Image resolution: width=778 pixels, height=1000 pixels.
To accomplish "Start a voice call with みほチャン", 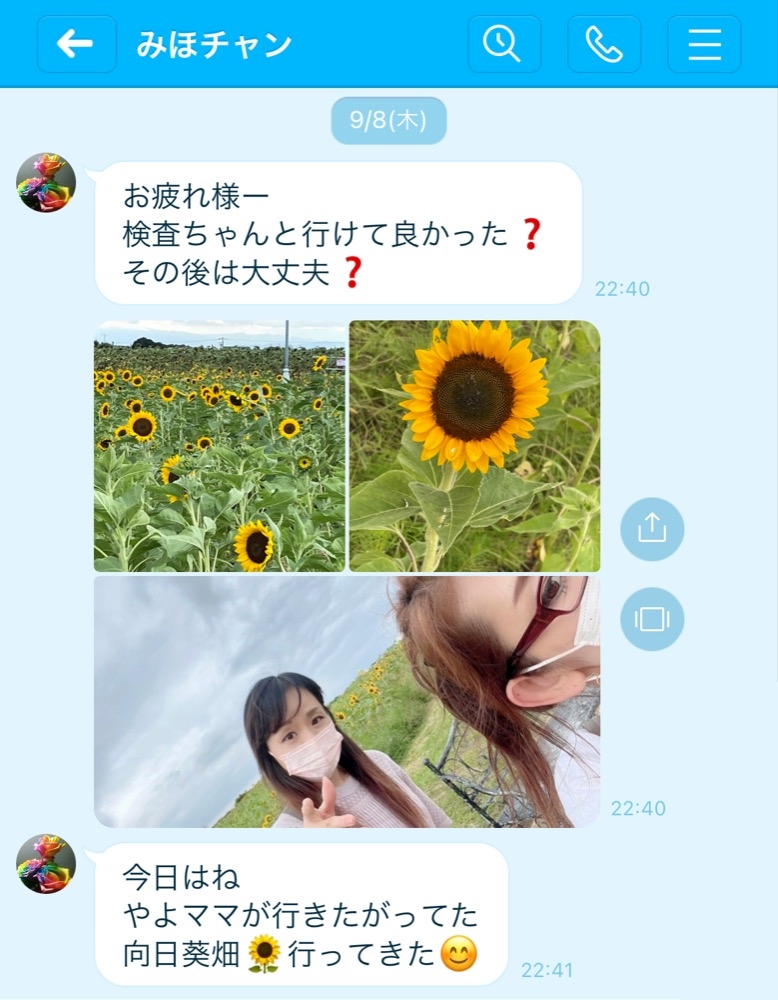I will point(604,44).
